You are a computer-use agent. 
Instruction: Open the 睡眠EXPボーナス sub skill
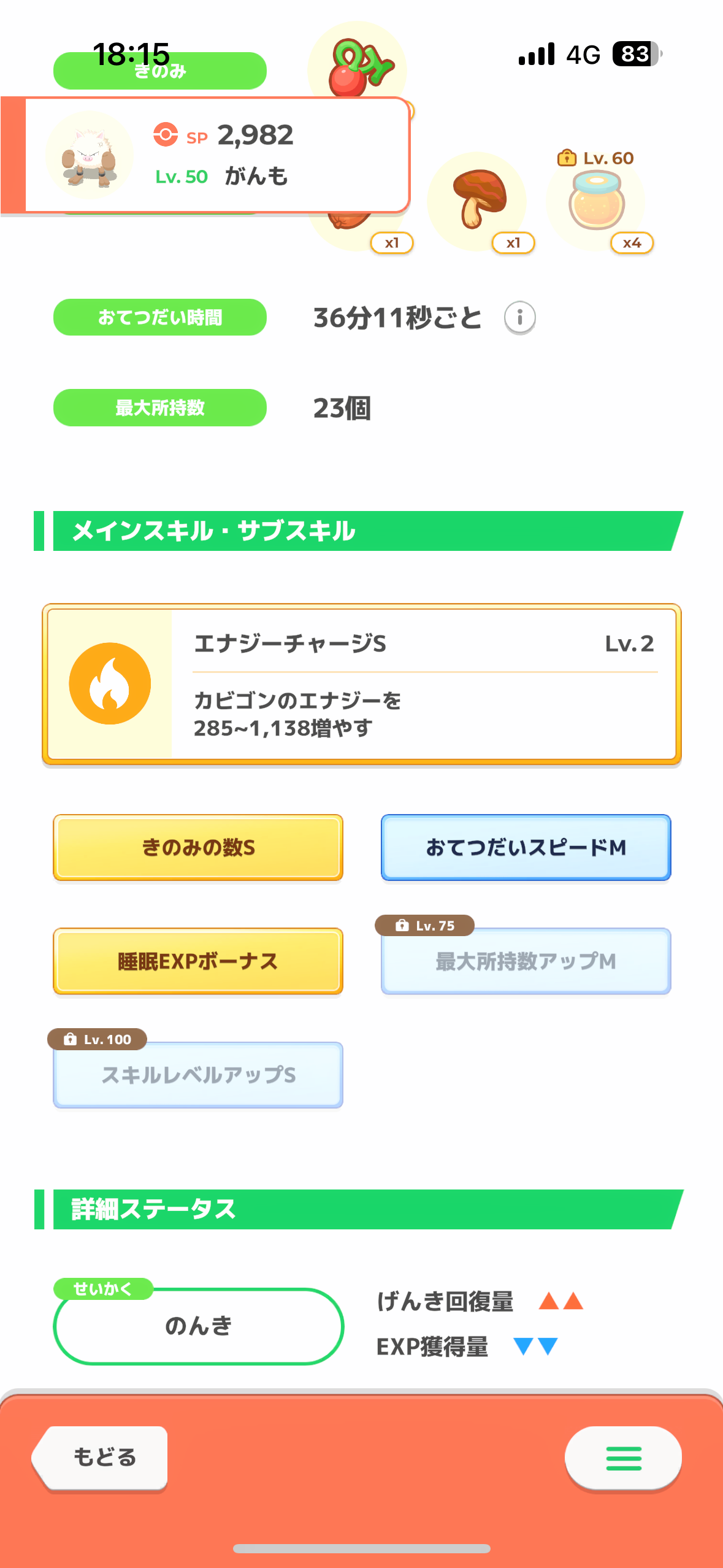(198, 961)
